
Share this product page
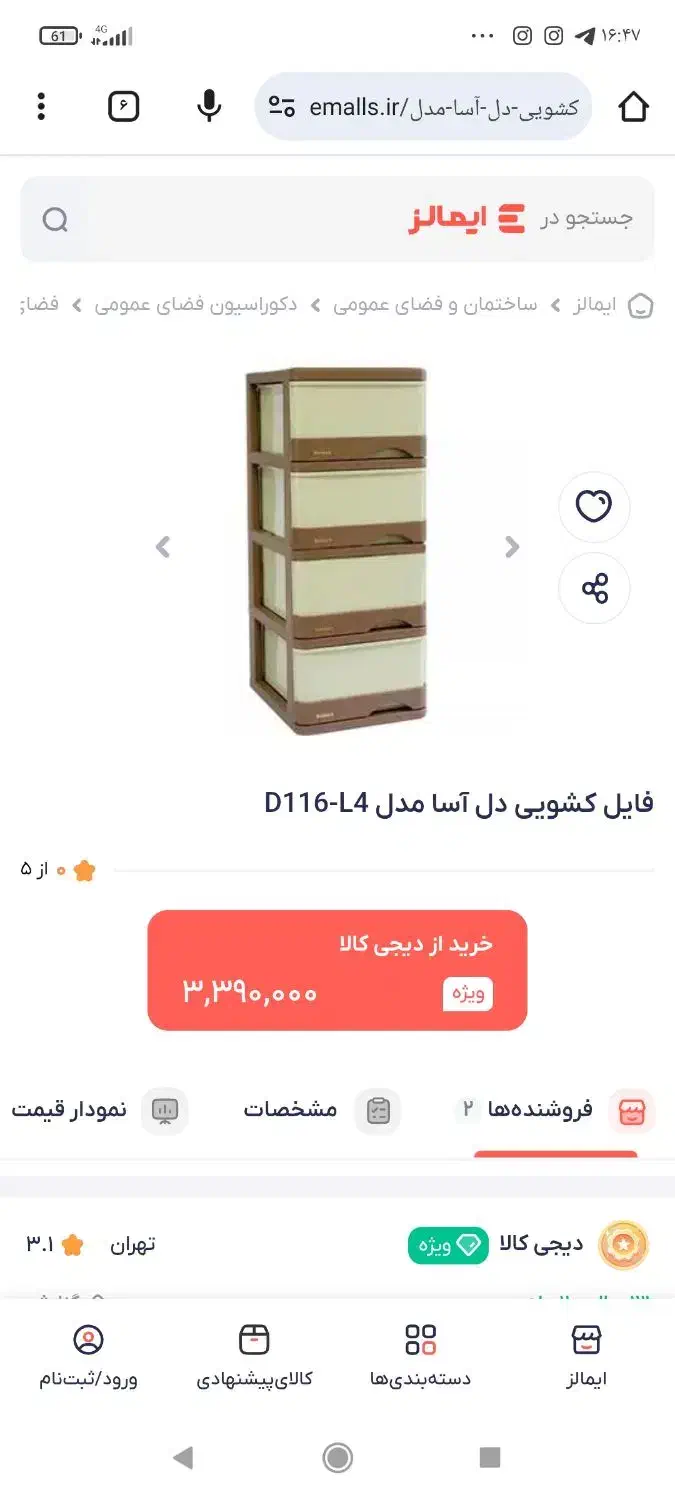click(594, 588)
